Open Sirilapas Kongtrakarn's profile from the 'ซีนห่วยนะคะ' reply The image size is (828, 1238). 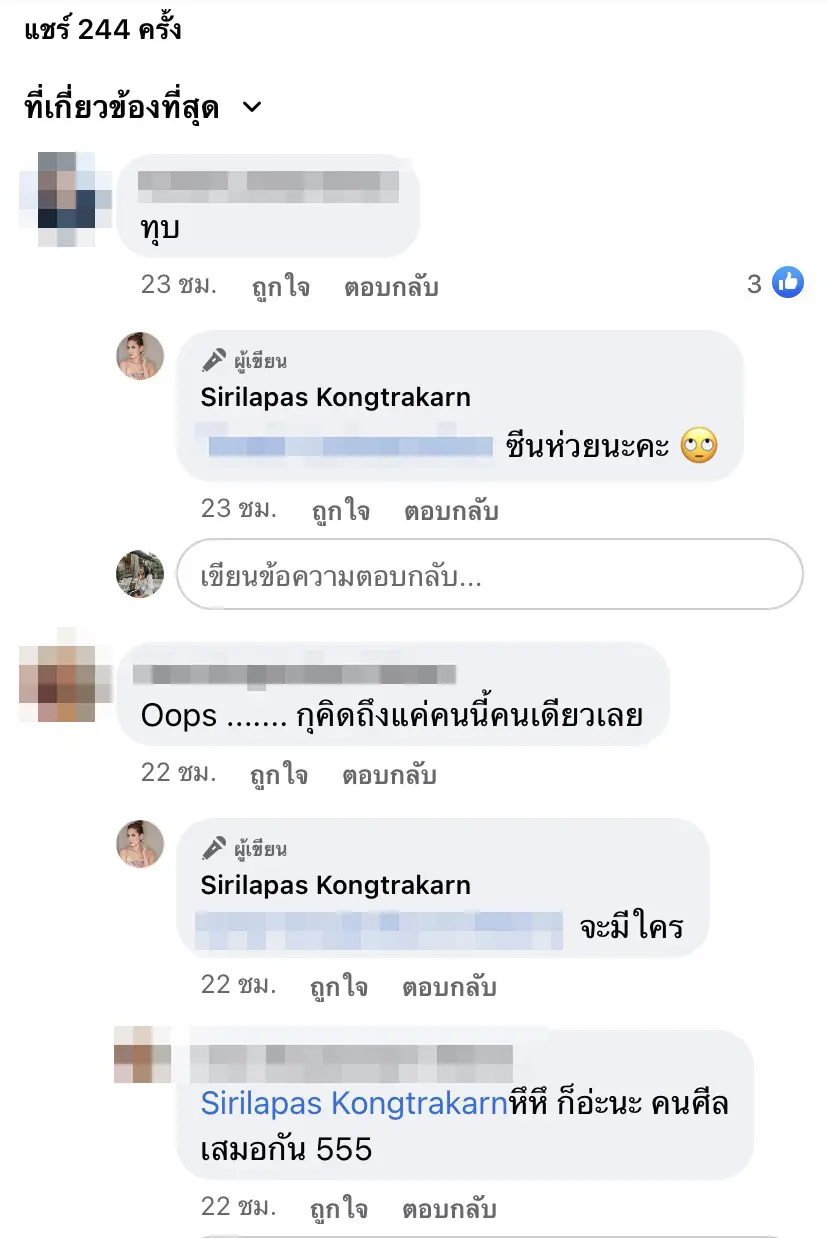335,397
